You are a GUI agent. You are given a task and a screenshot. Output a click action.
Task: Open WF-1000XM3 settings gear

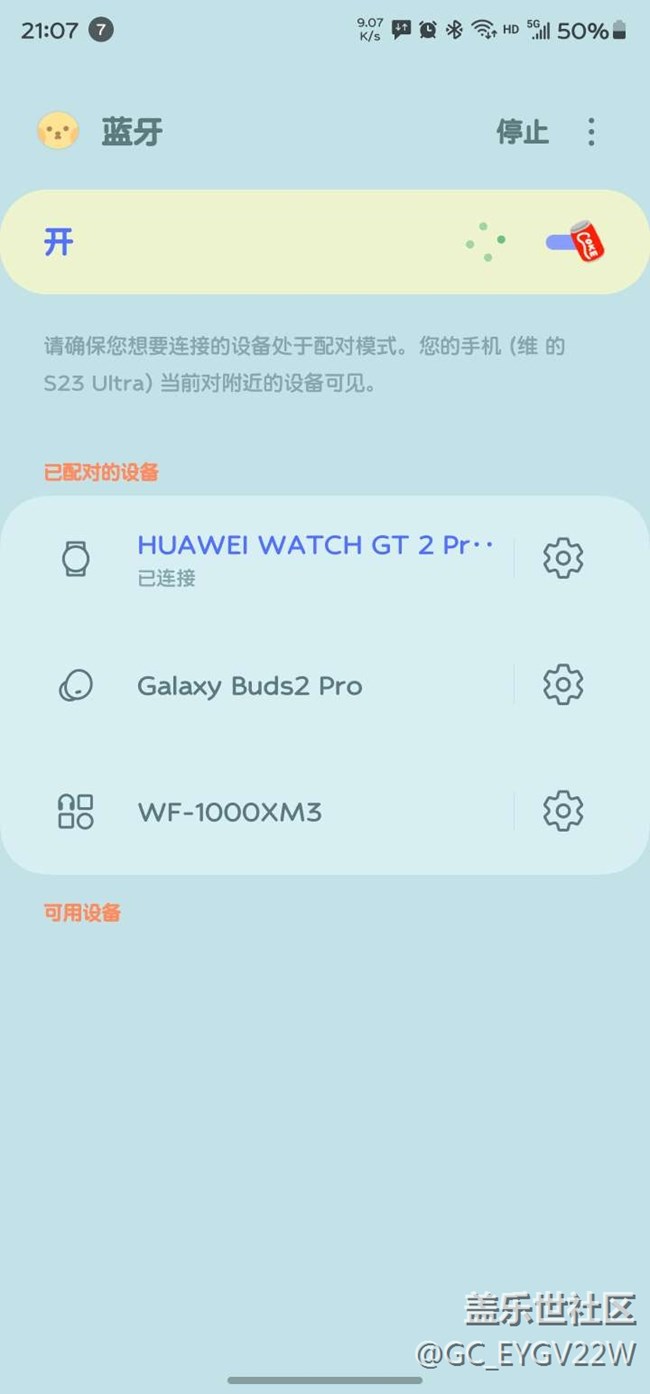pyautogui.click(x=563, y=811)
